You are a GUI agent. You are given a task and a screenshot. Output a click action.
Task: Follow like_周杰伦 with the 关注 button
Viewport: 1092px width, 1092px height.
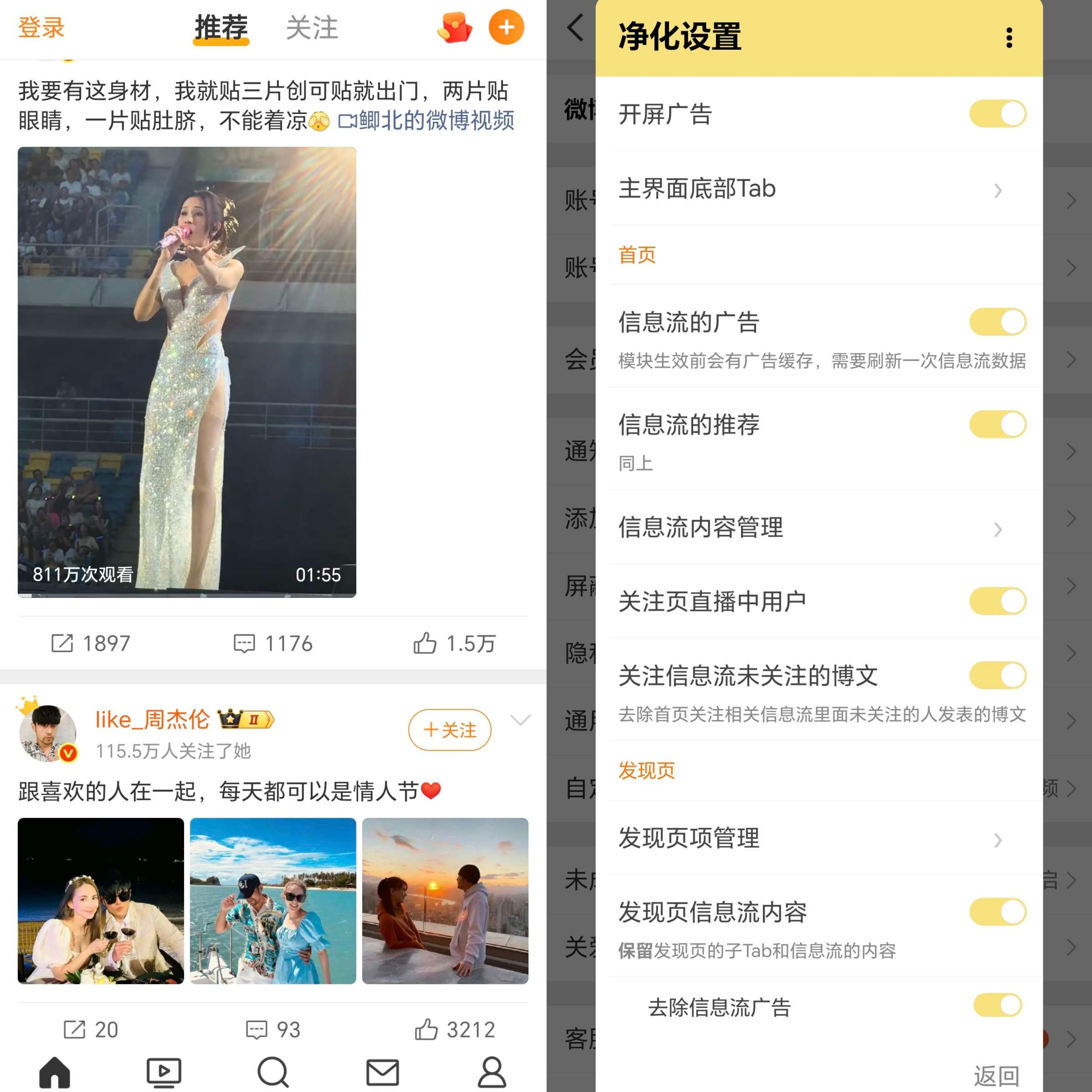click(x=449, y=730)
